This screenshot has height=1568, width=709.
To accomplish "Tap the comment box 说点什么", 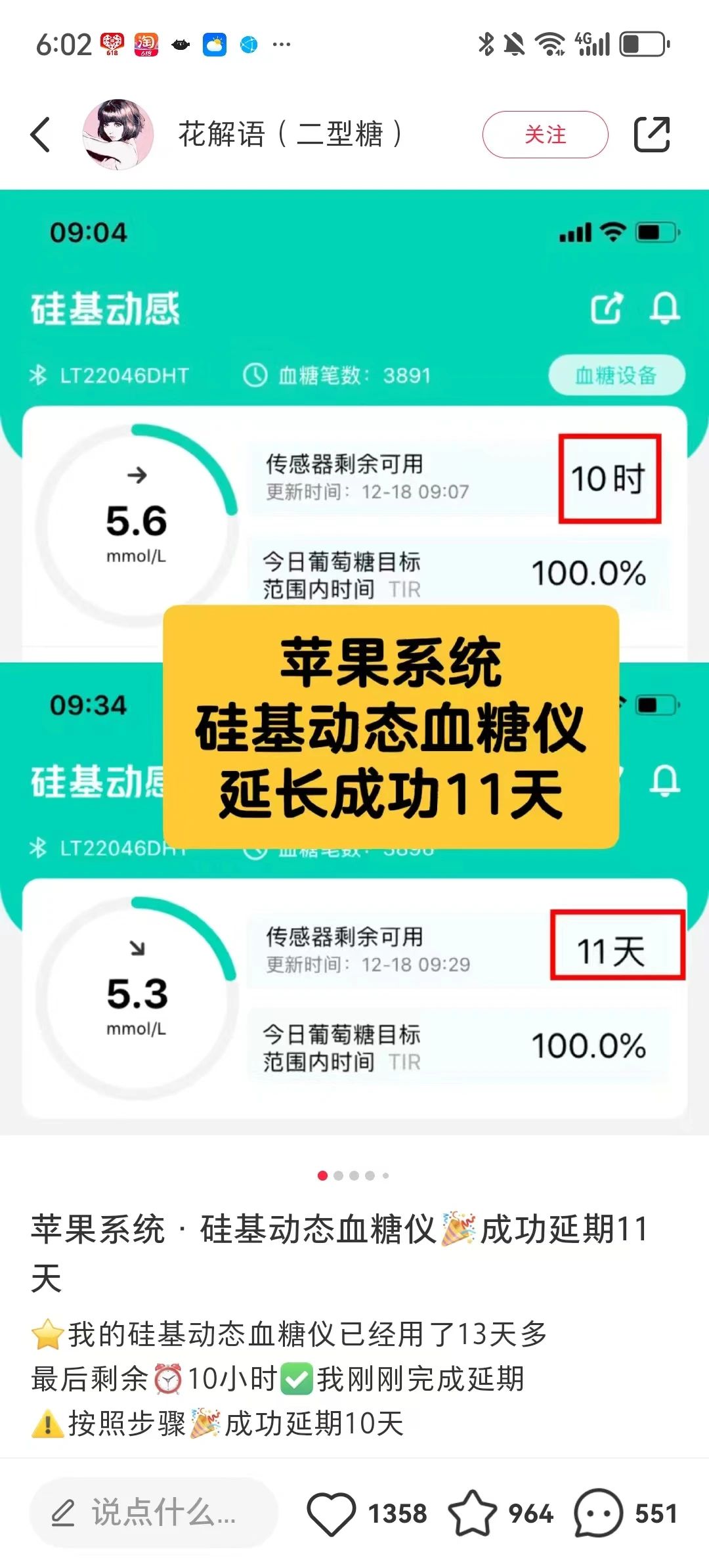I will (x=154, y=1513).
